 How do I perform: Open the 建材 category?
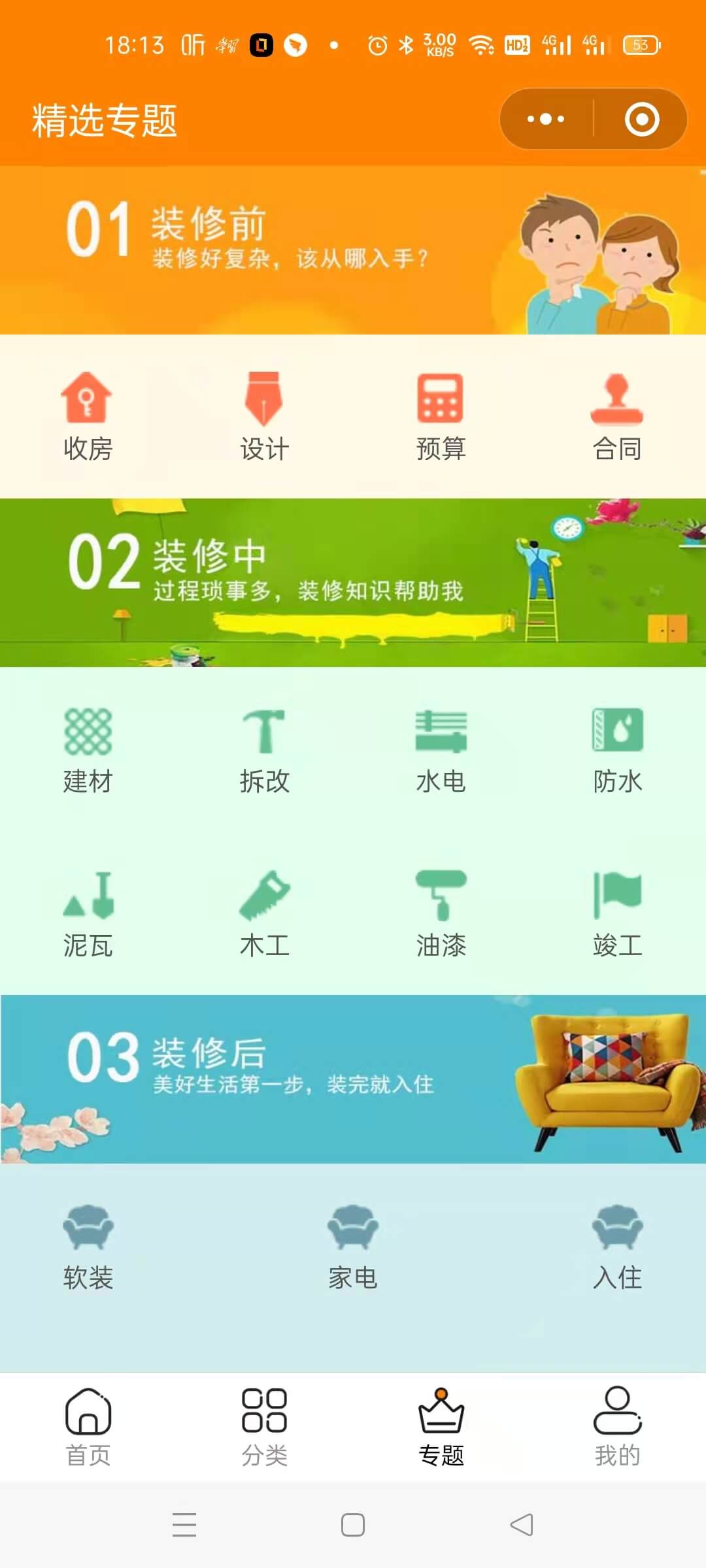point(88,749)
